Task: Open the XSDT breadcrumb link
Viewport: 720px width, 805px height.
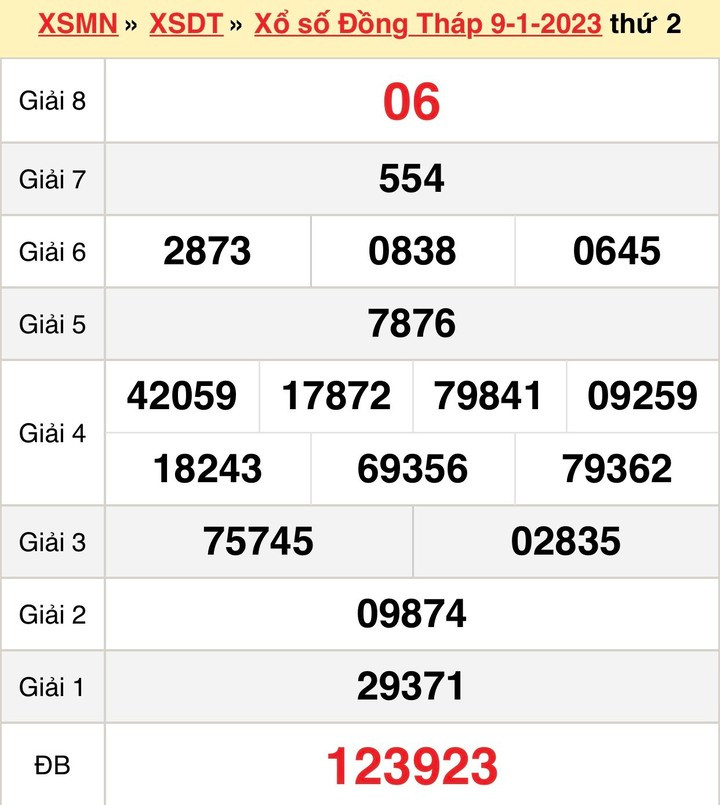Action: click(186, 24)
